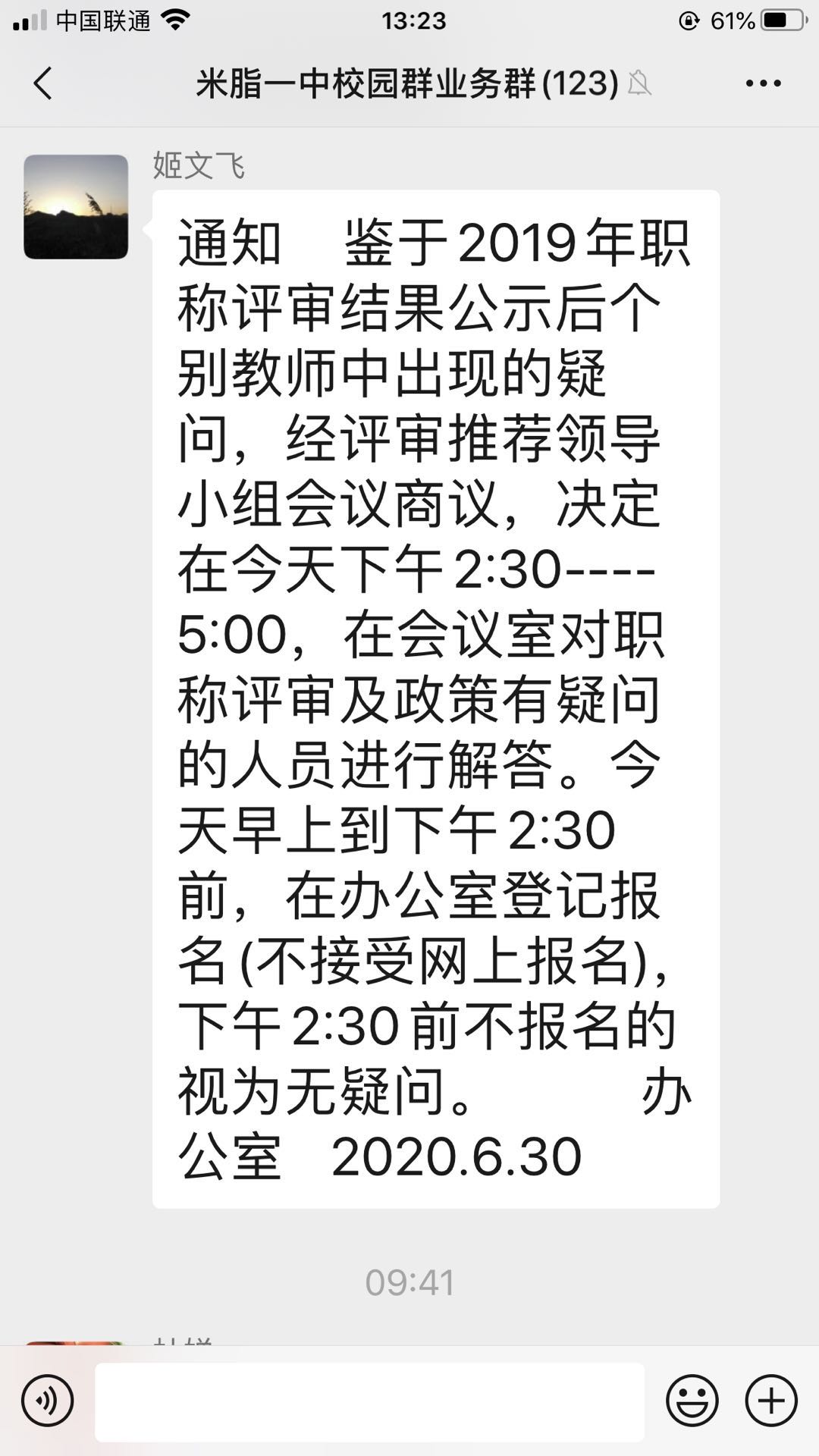
Task: Go back from the group chat
Action: coord(43,83)
